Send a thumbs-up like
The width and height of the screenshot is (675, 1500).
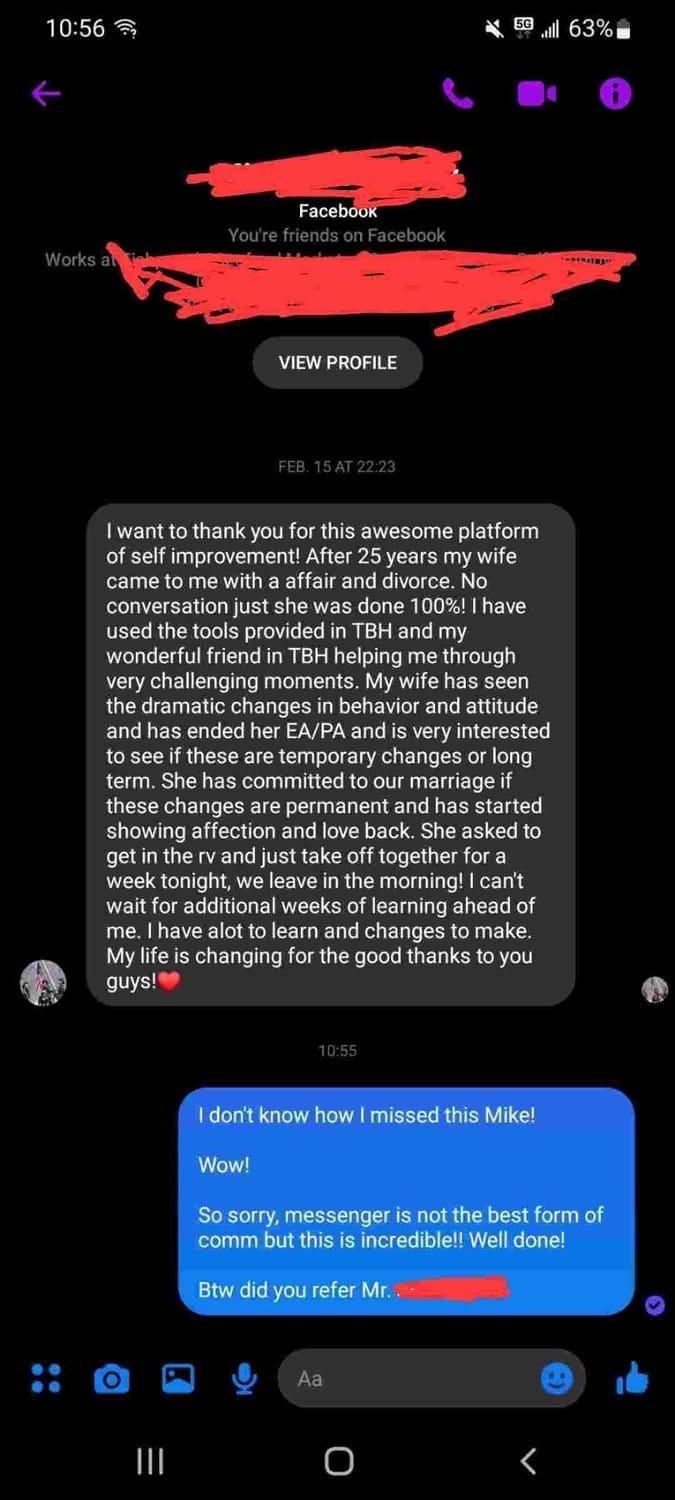point(632,1379)
